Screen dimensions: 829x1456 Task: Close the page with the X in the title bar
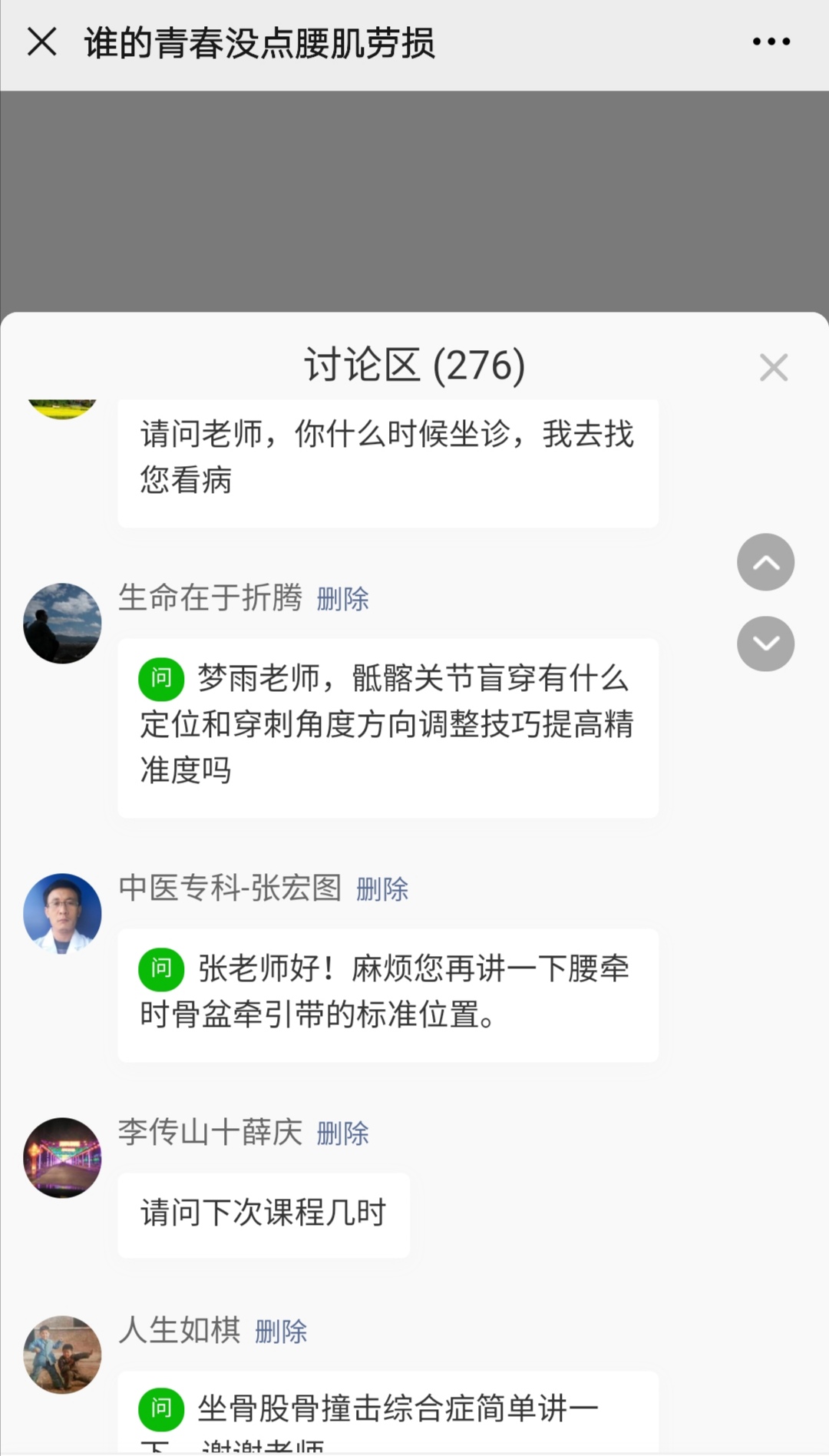pyautogui.click(x=42, y=42)
